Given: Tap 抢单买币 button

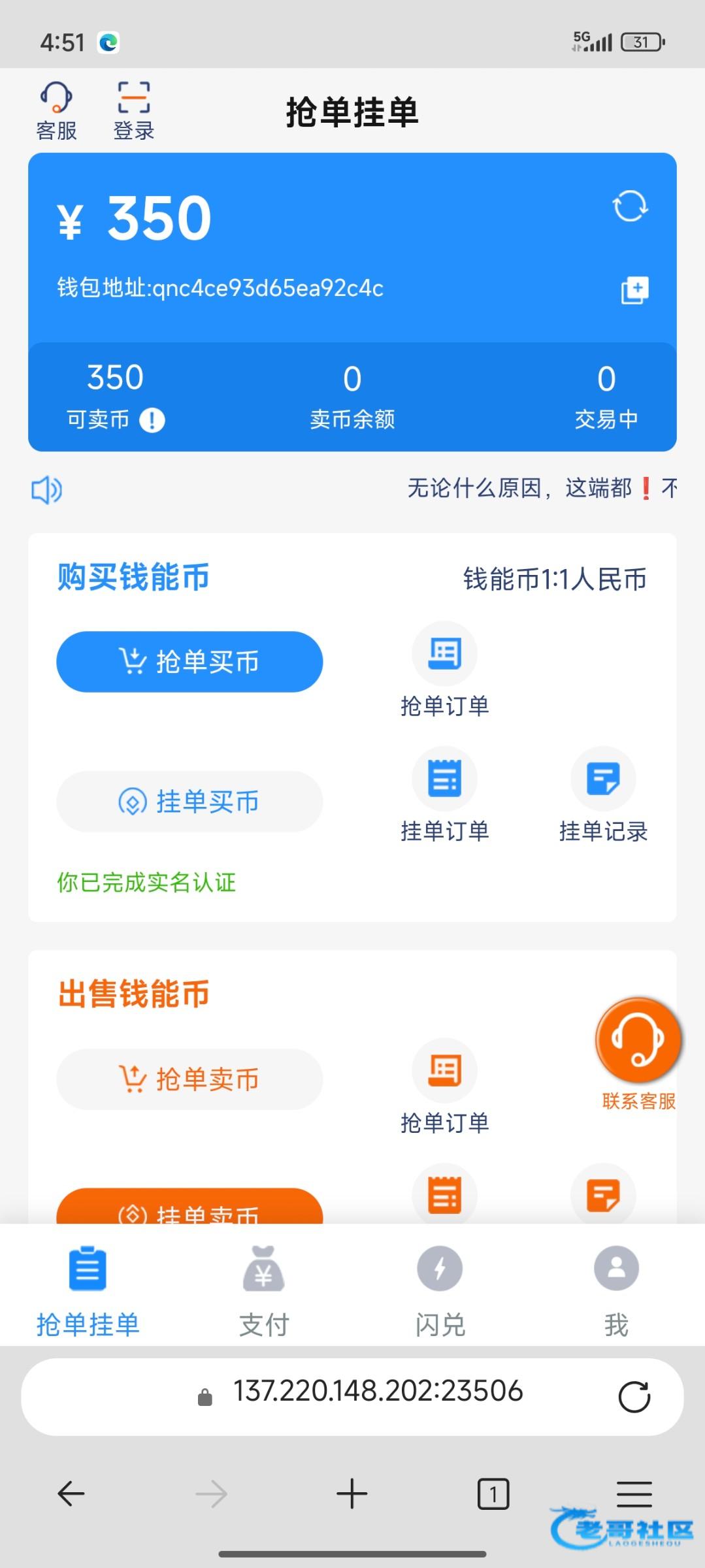Looking at the screenshot, I should pyautogui.click(x=189, y=662).
